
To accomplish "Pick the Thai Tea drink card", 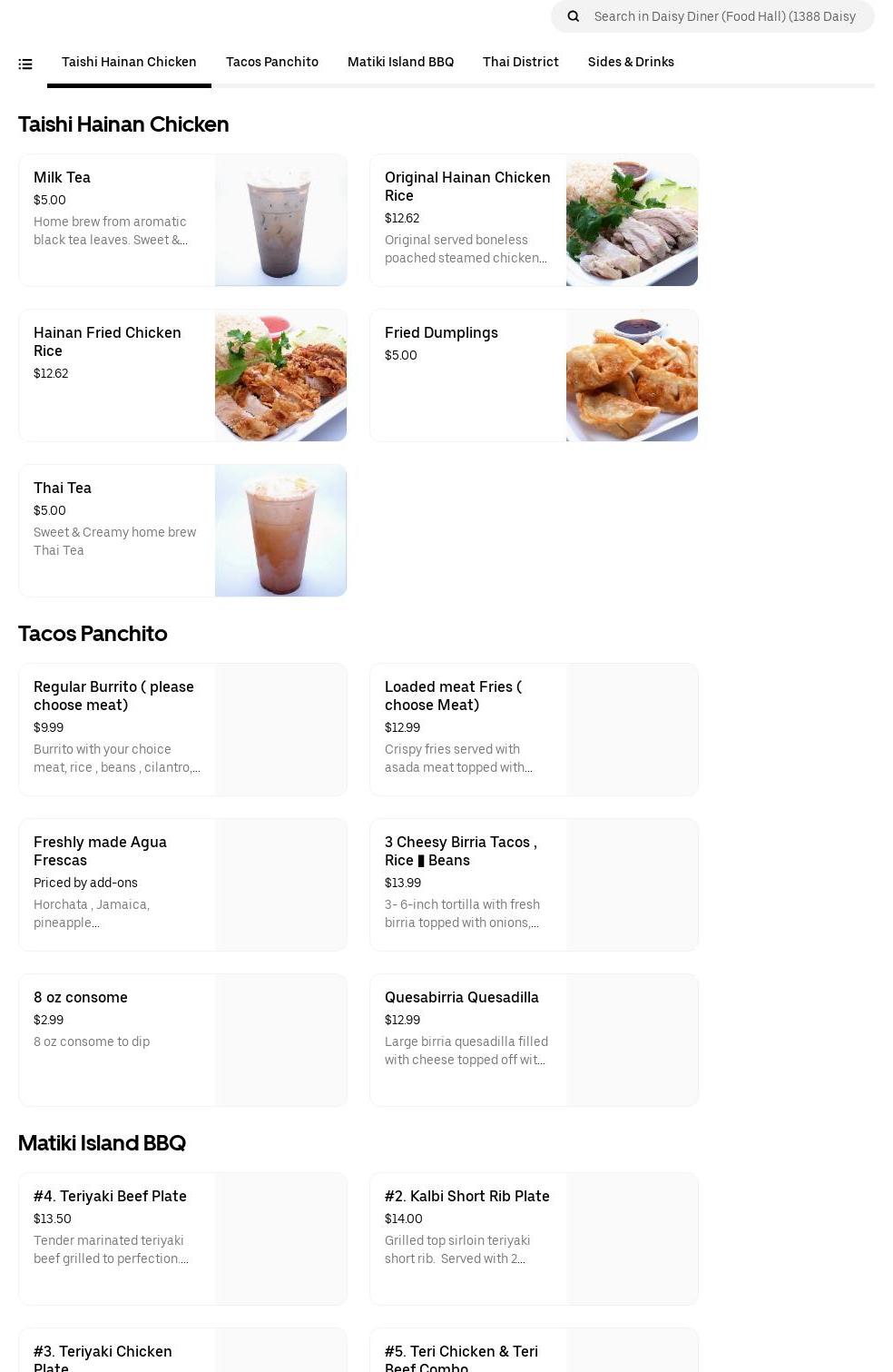I will [182, 530].
